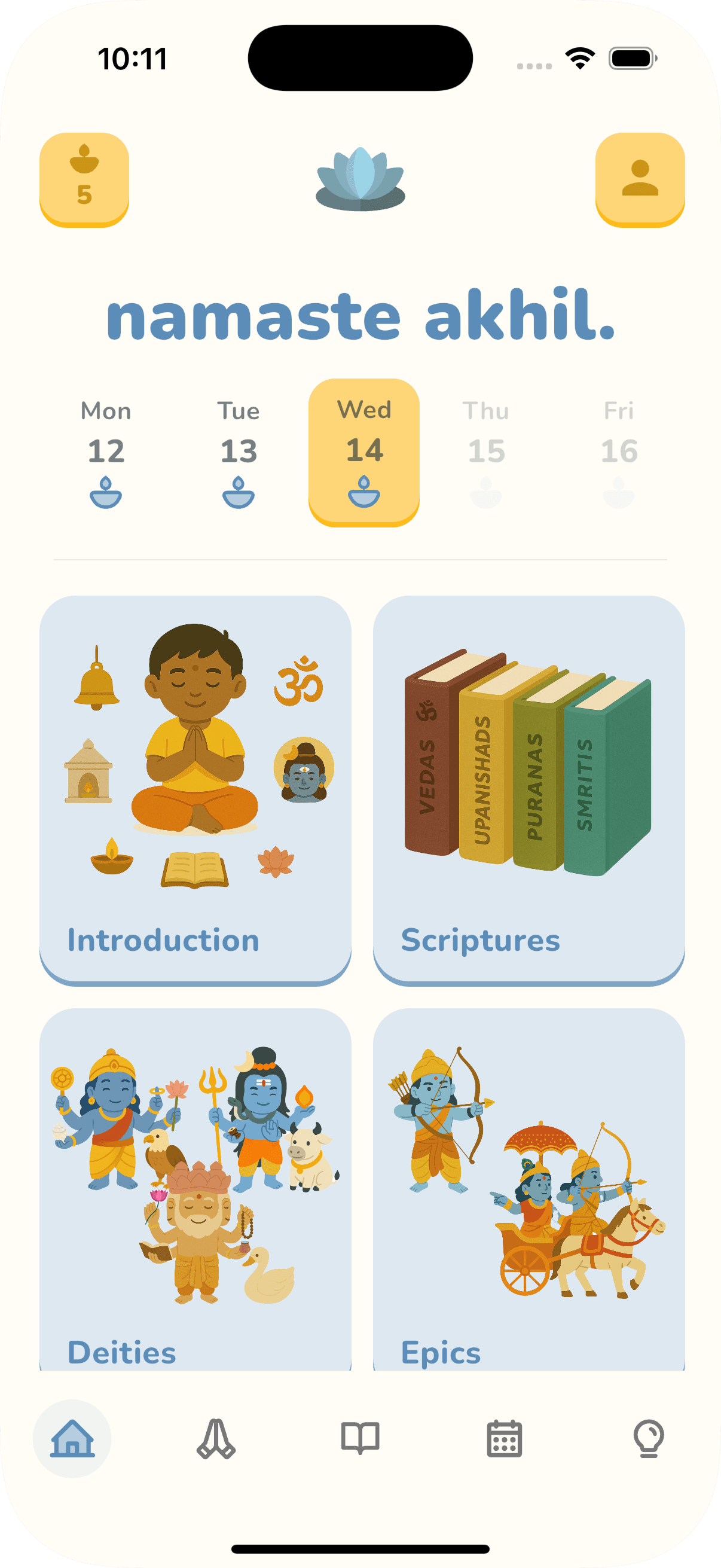Open the Scriptures card
Image resolution: width=721 pixels, height=1568 pixels.
pyautogui.click(x=528, y=790)
